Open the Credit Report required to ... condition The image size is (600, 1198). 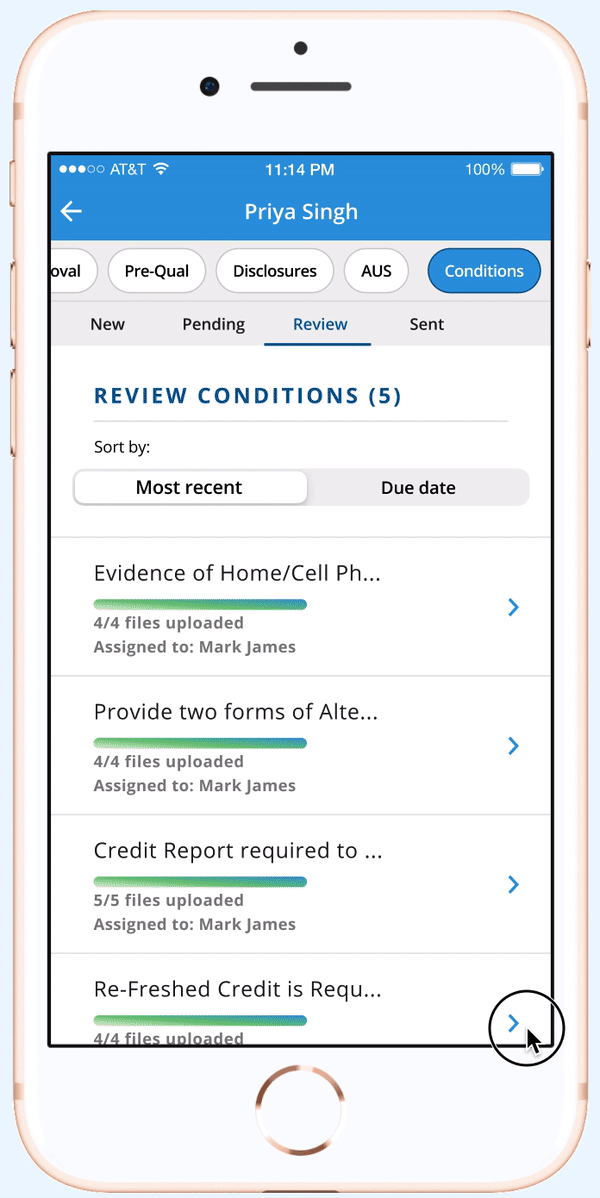(x=300, y=884)
